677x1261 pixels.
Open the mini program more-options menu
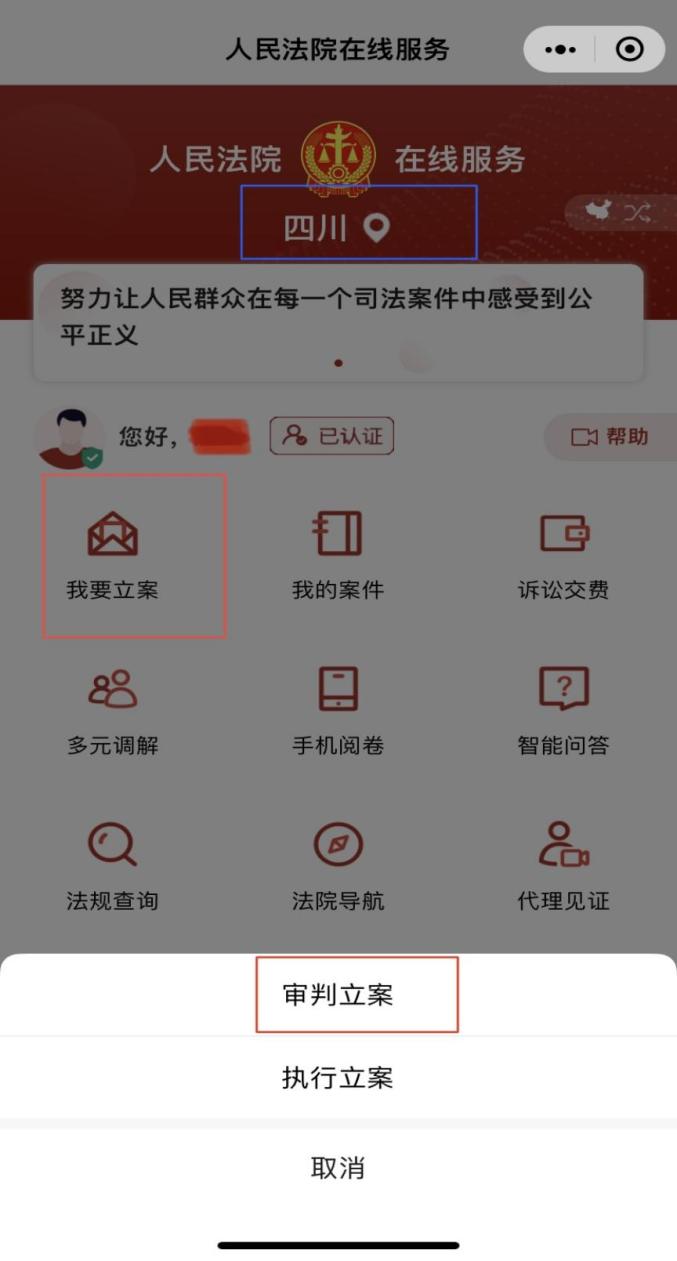pos(560,49)
